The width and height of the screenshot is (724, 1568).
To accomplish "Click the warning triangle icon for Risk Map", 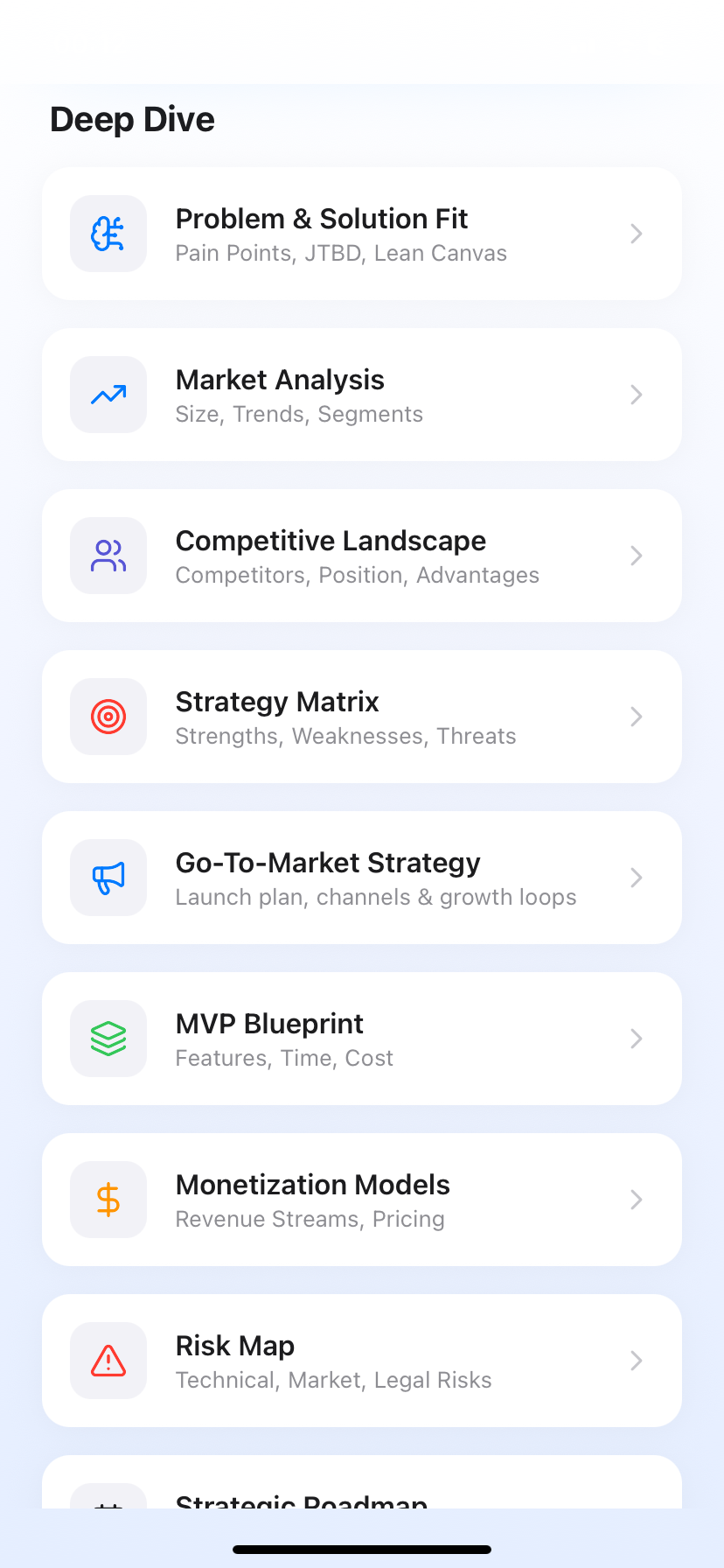I will tap(108, 1361).
